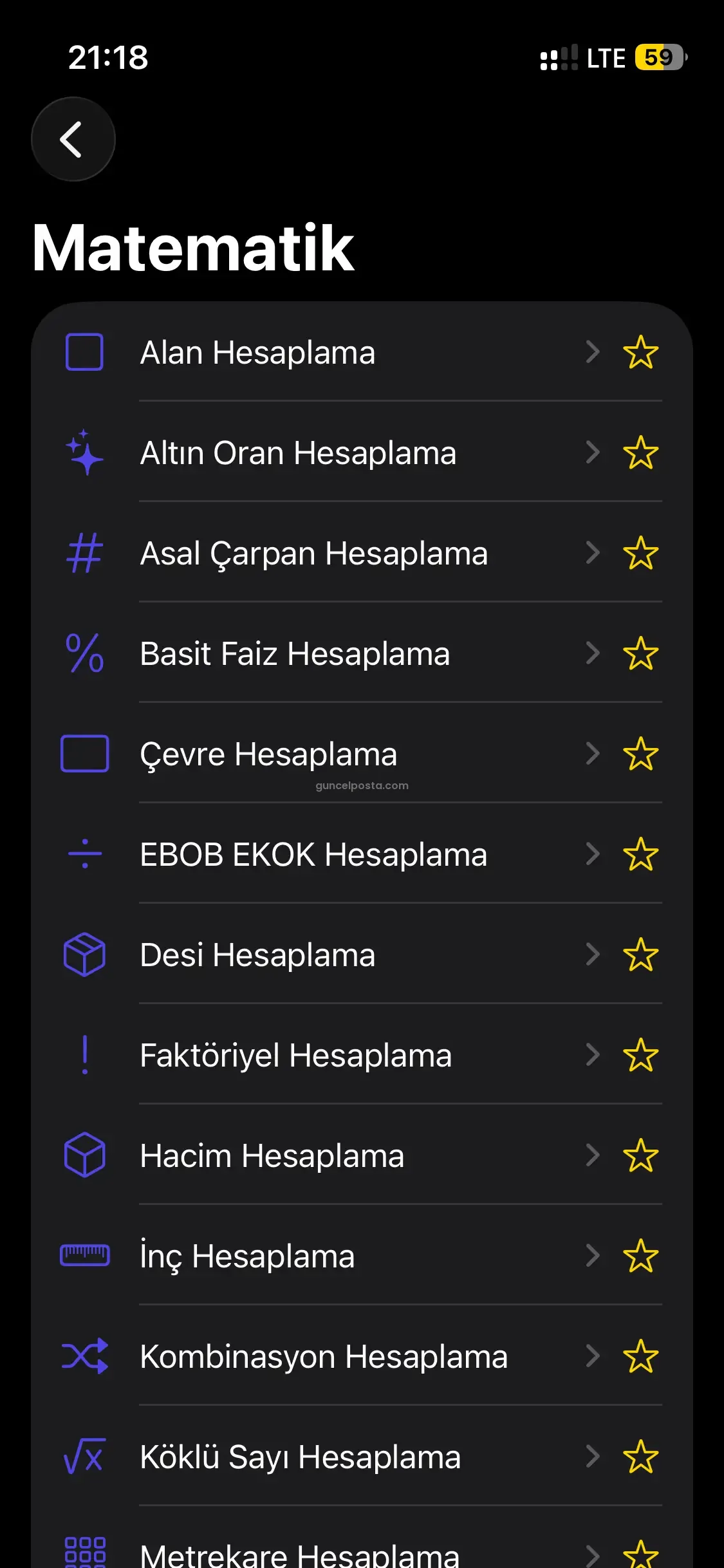The image size is (724, 1568).
Task: Click the square root icon for Köklü Sayı
Action: (x=84, y=1457)
